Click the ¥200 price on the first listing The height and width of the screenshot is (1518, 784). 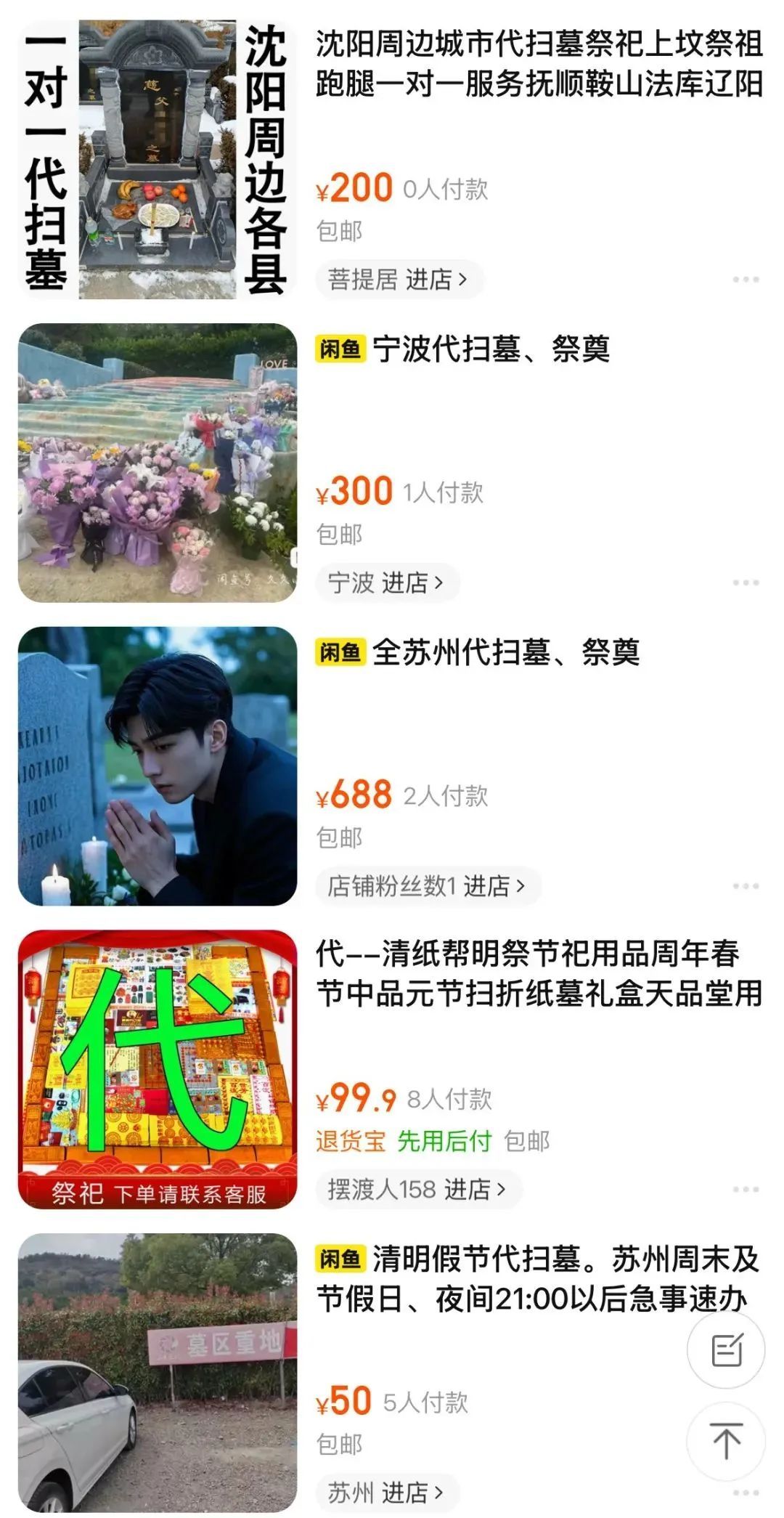(x=353, y=188)
